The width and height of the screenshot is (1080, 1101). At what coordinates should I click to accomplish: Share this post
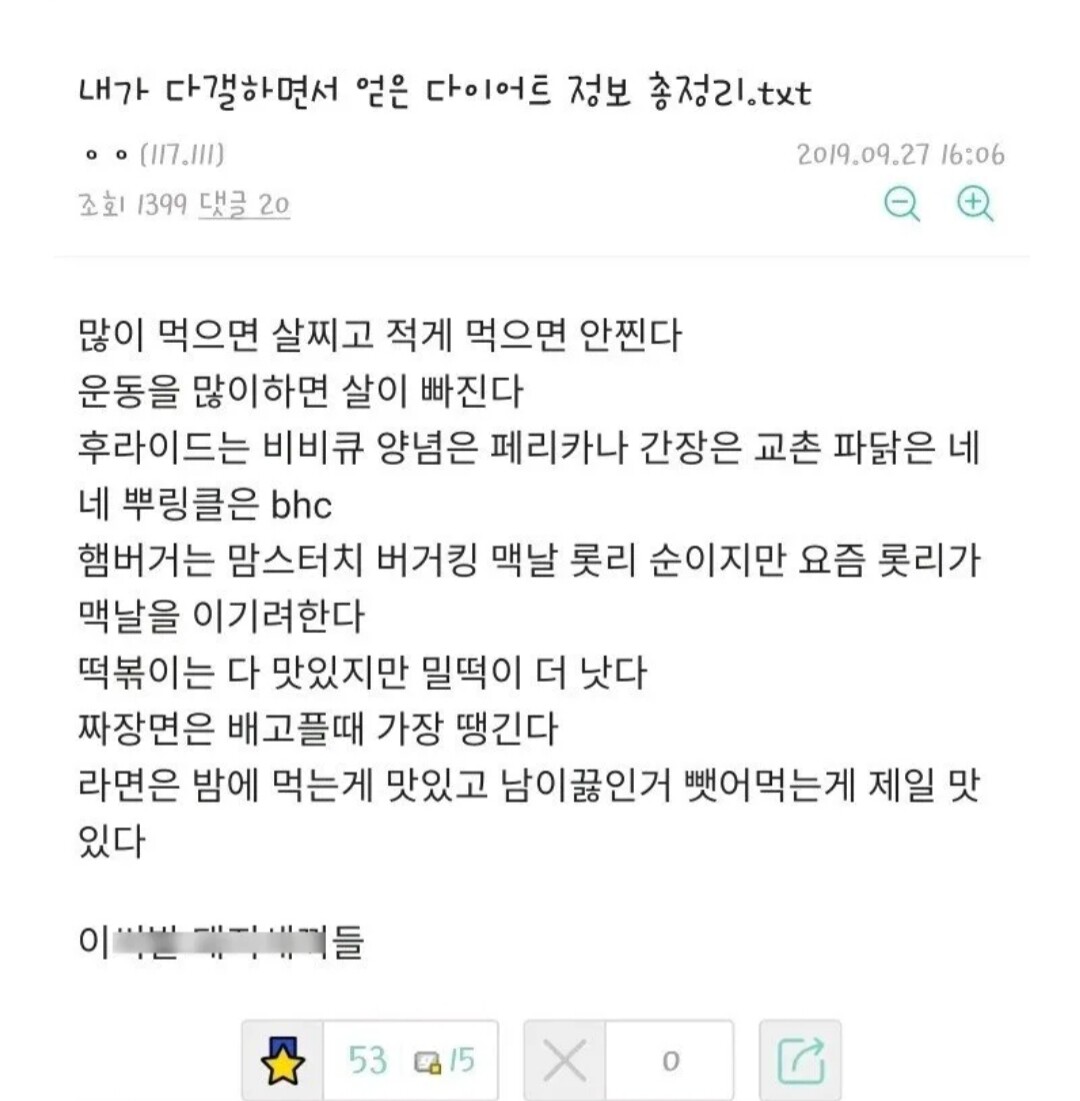click(800, 1061)
